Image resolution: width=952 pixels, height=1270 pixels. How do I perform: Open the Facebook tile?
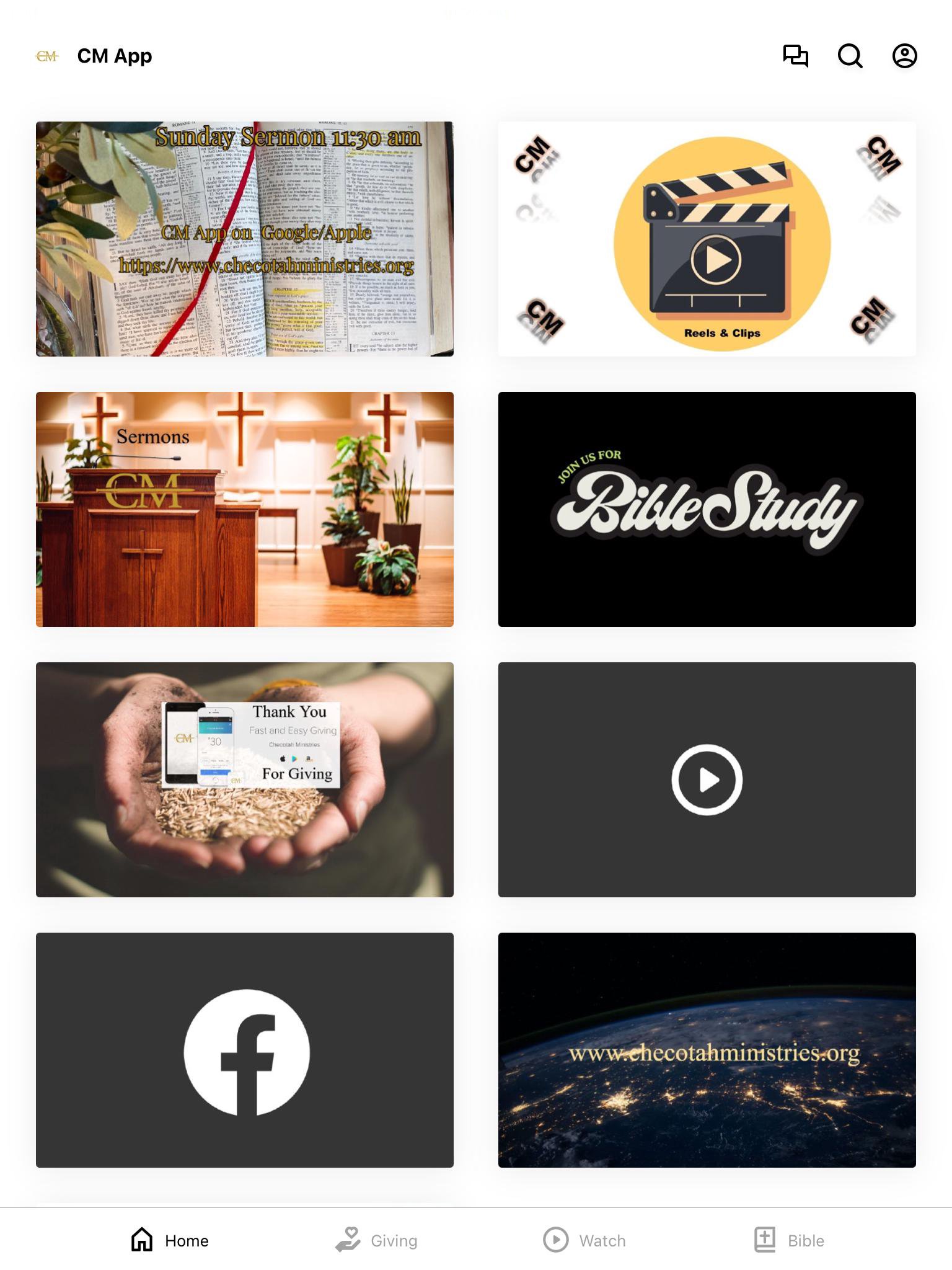pyautogui.click(x=244, y=1050)
